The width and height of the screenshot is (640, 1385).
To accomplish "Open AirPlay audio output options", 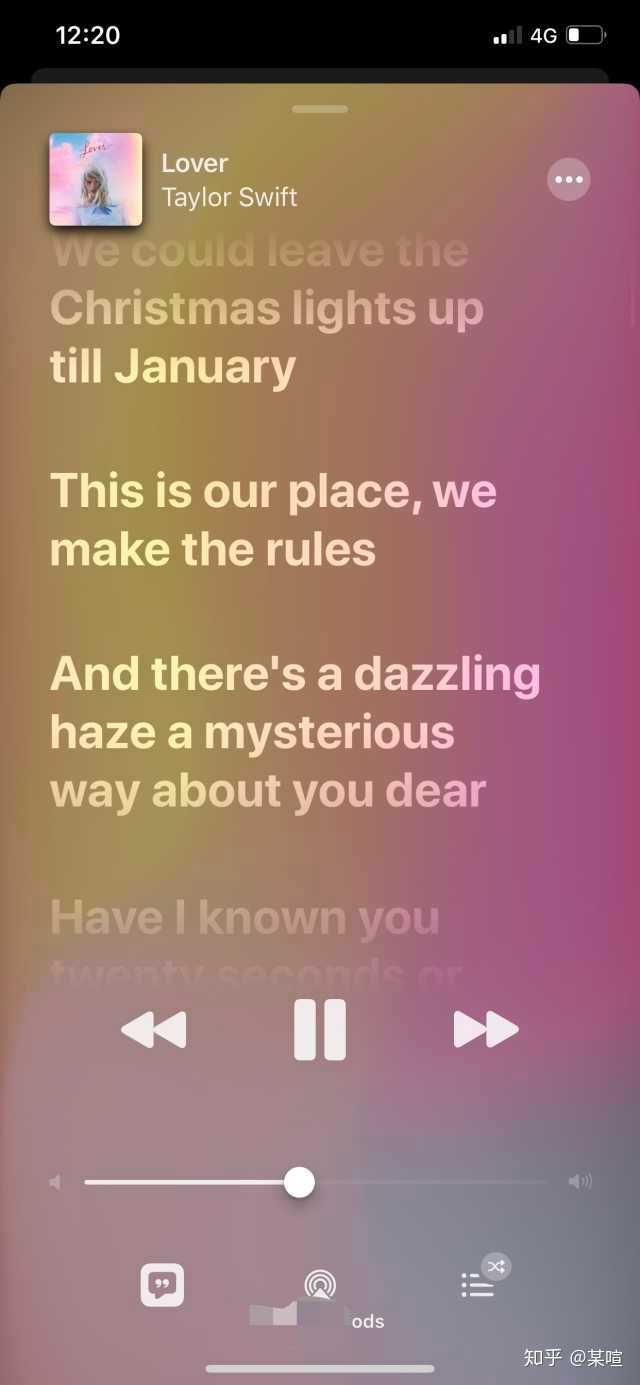I will (x=320, y=1285).
